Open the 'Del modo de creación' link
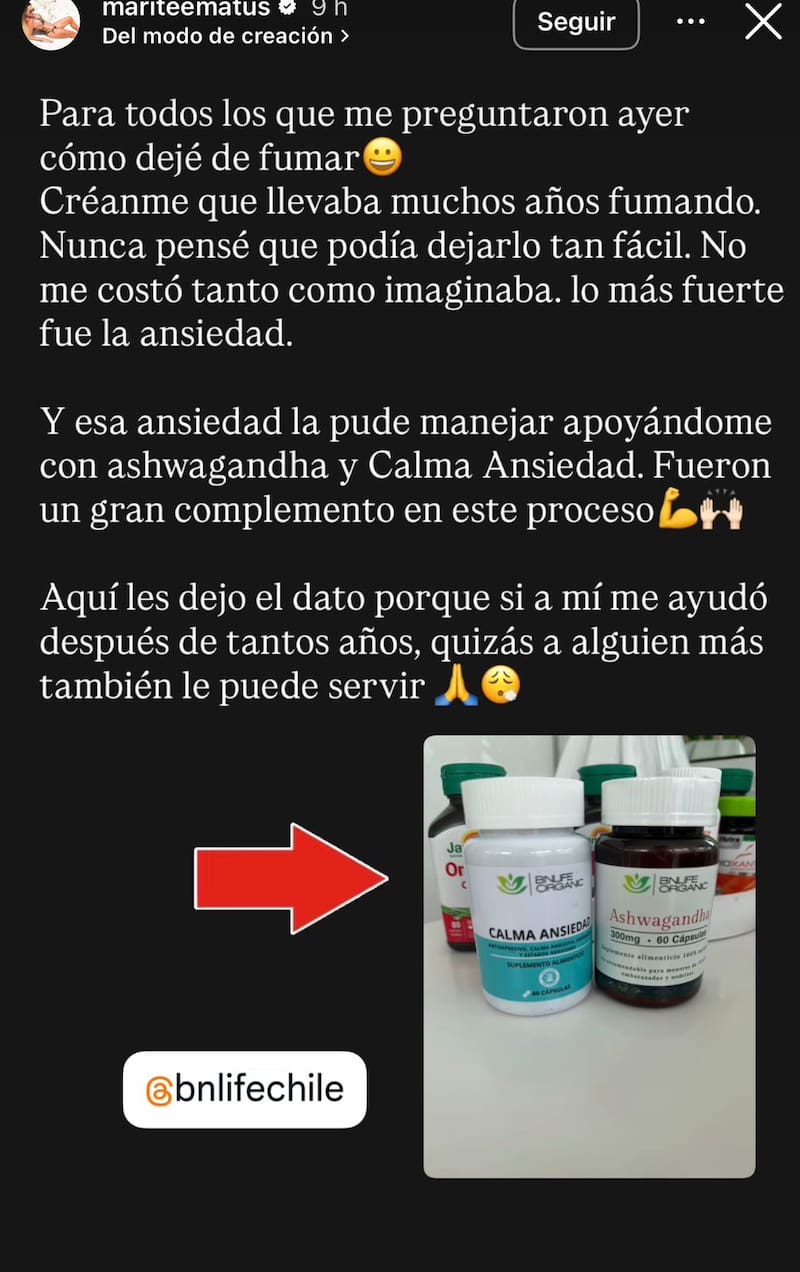This screenshot has width=800, height=1272. click(x=225, y=36)
